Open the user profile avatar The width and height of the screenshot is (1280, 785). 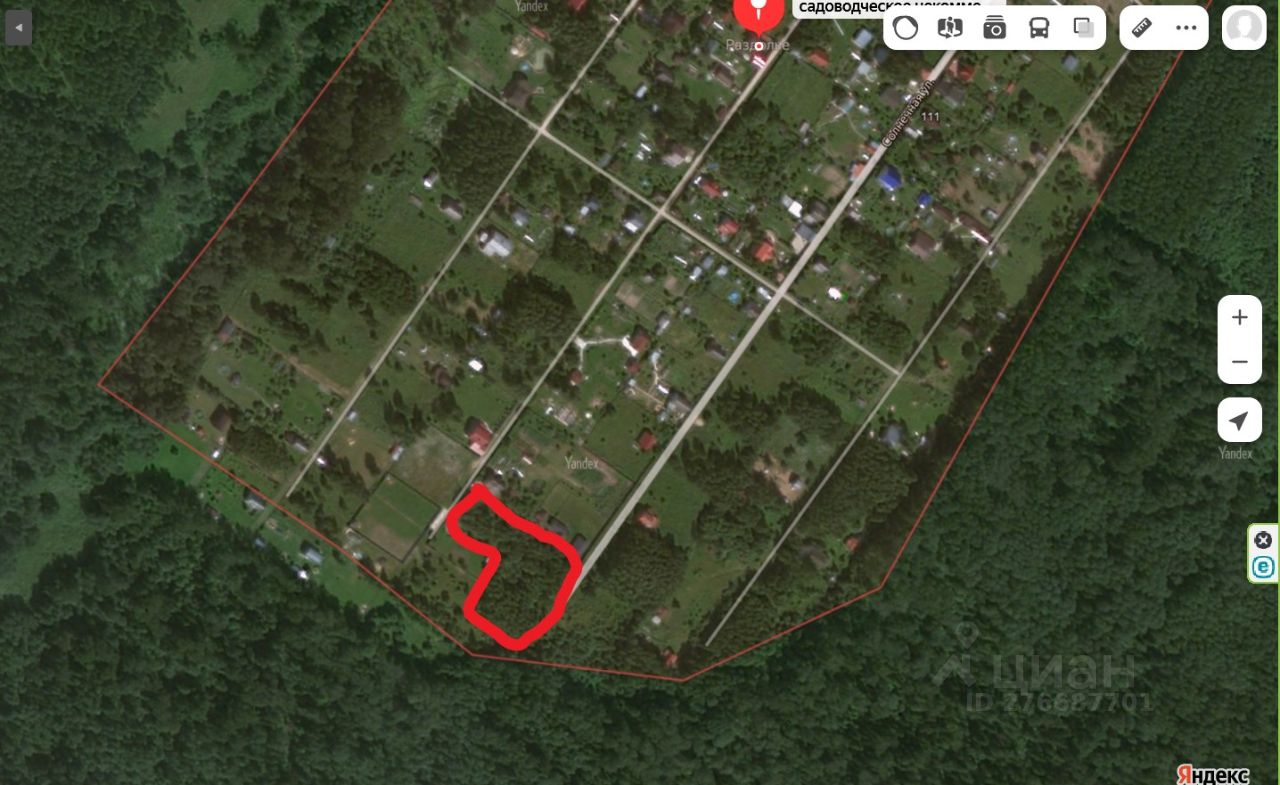click(1244, 28)
